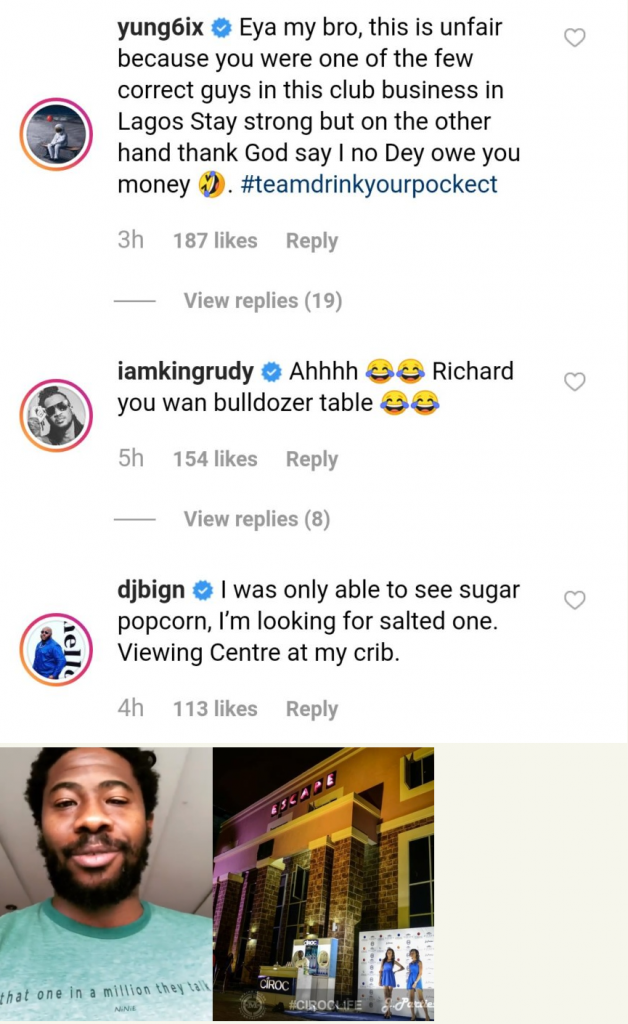The width and height of the screenshot is (628, 1024).
Task: Like djbign's comment
Action: point(575,600)
